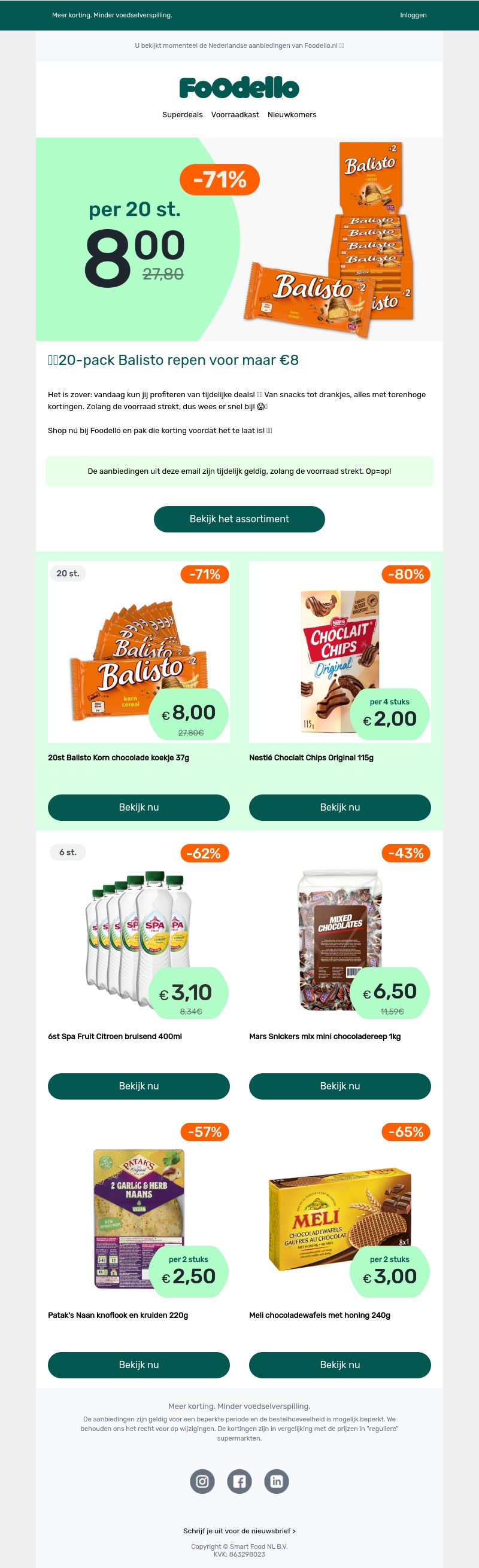Tap Bekijk nu under Mars Snickers mix
Viewport: 479px width, 1568px height.
click(339, 1086)
